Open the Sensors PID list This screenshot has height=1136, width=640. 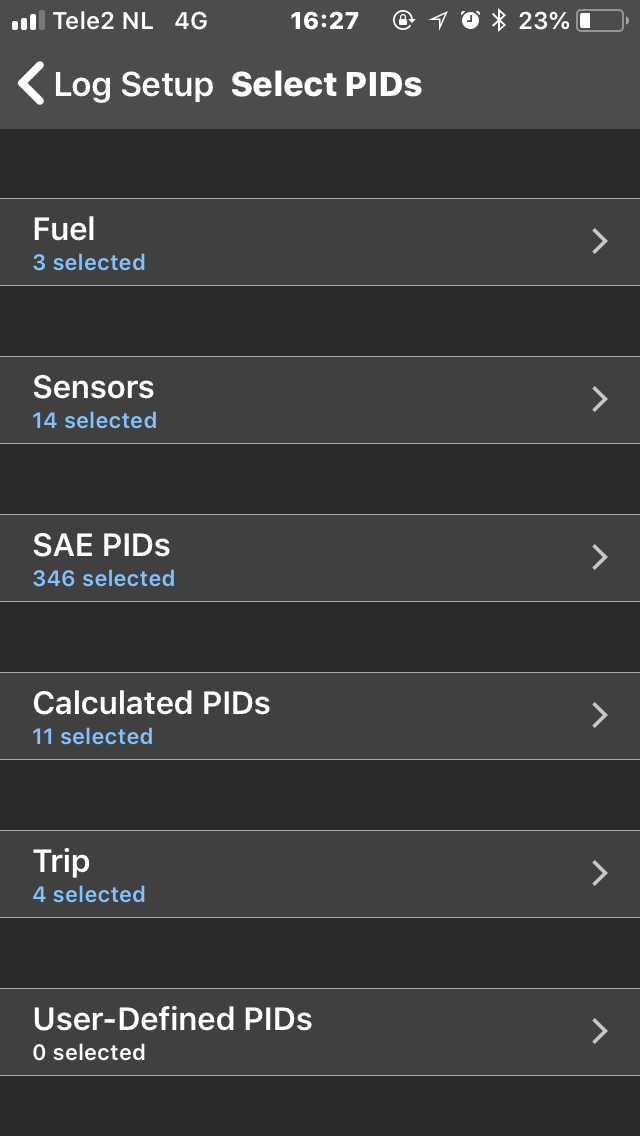point(320,400)
